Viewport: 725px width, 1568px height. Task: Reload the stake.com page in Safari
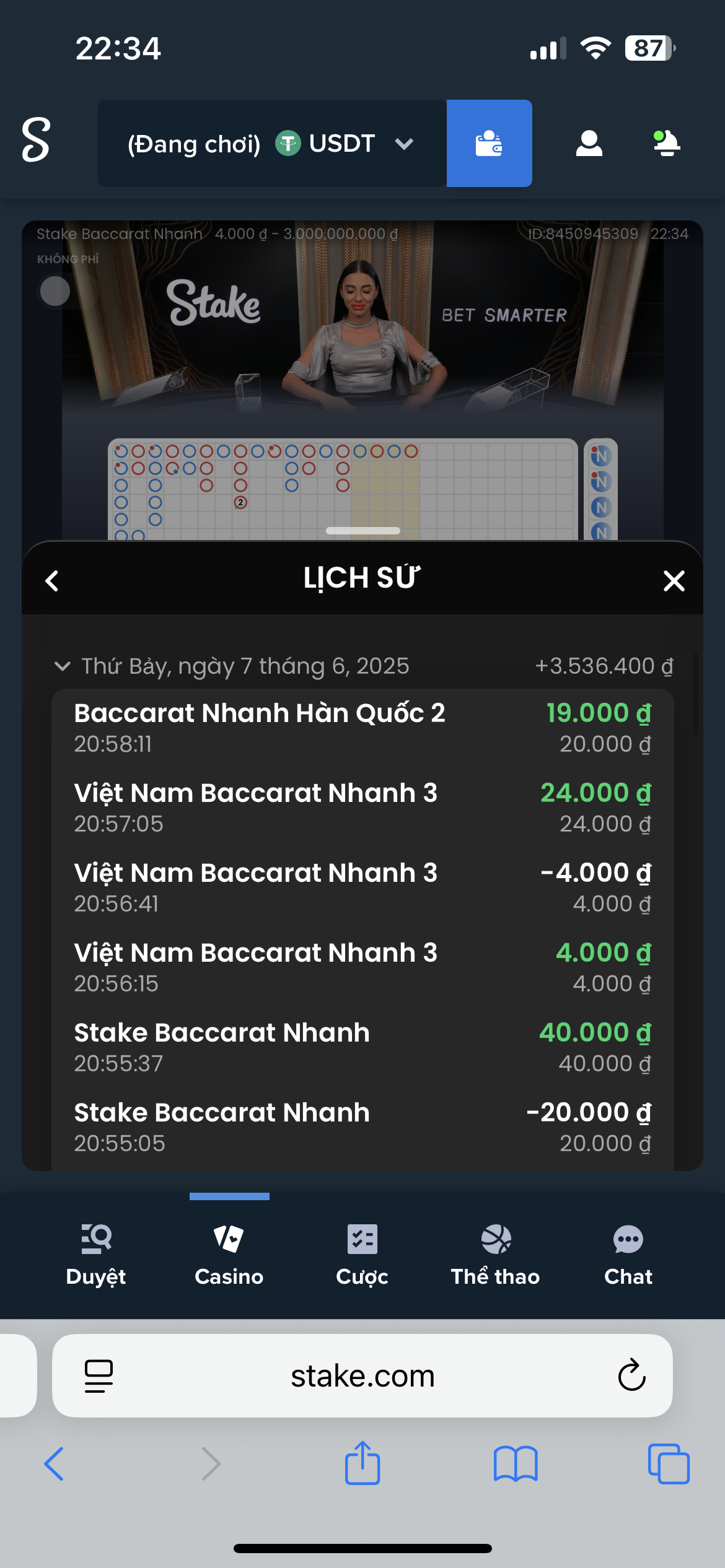click(631, 1376)
